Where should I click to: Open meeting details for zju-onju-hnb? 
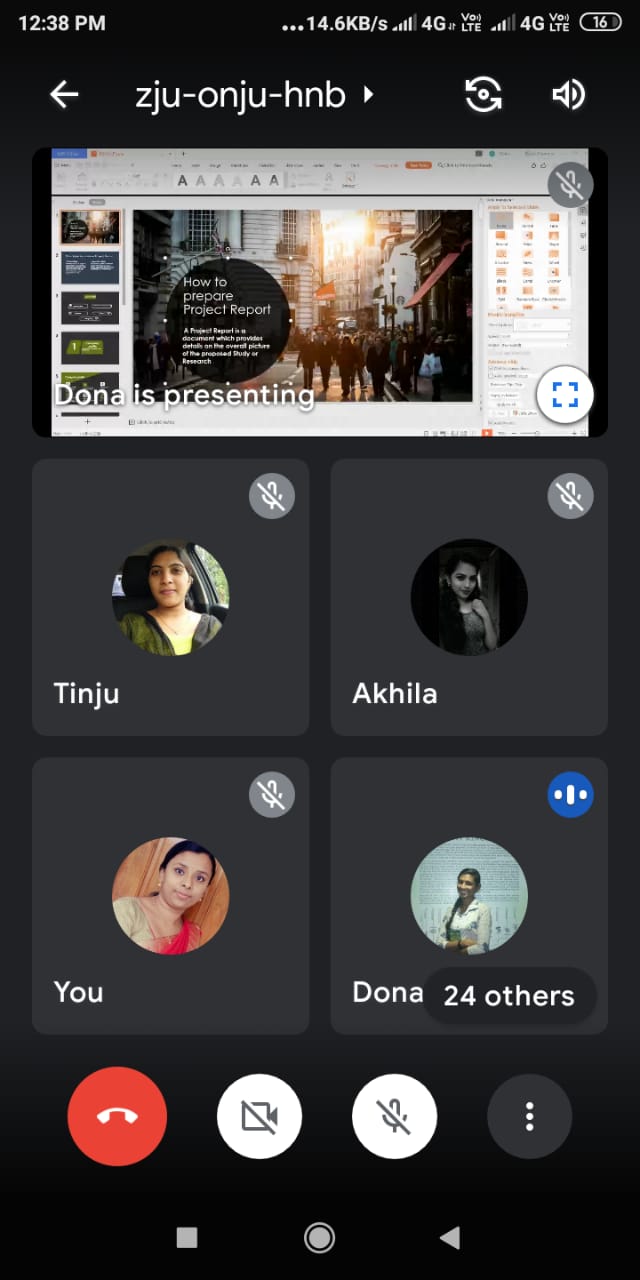point(255,95)
